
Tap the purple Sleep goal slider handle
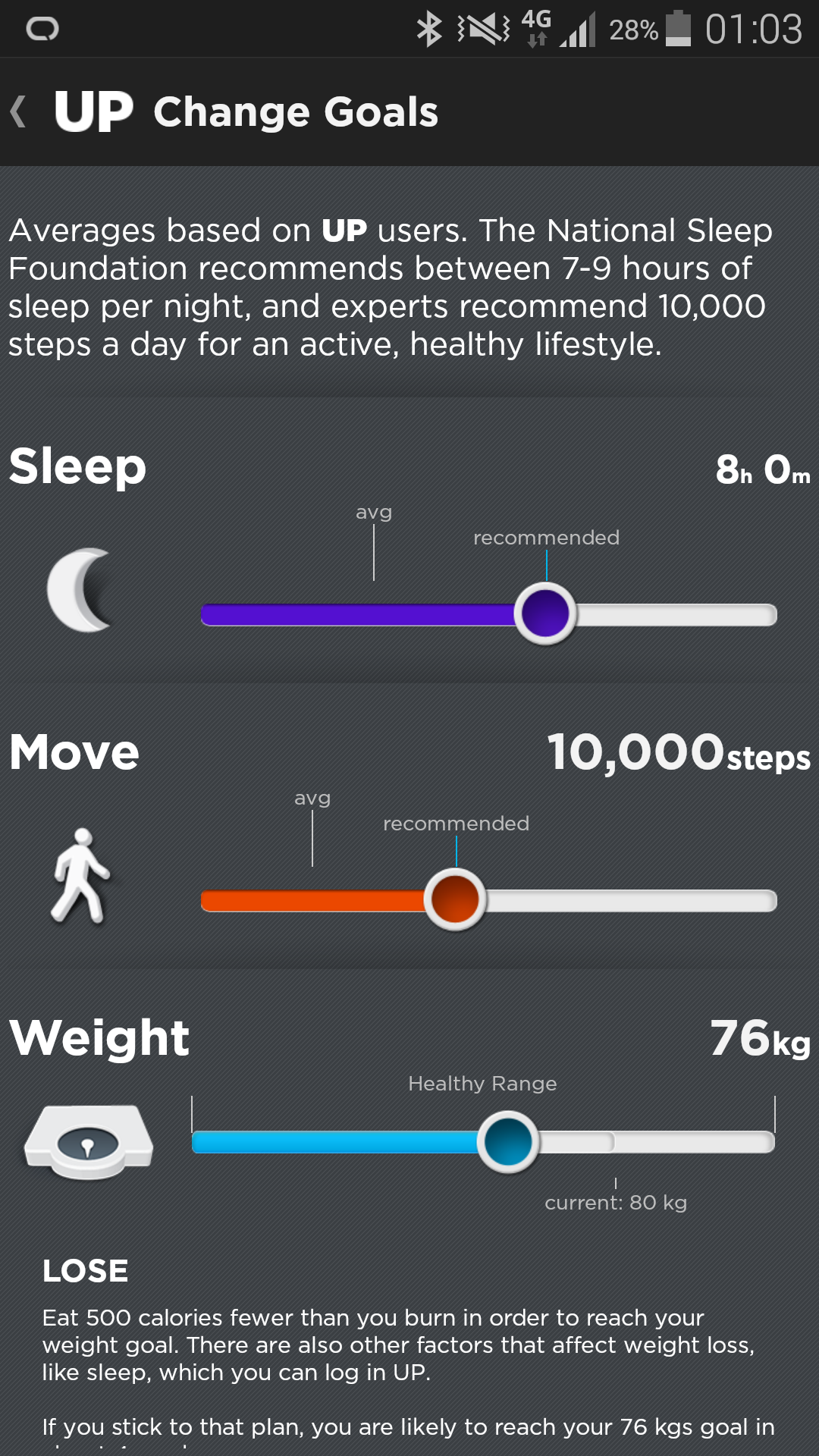pyautogui.click(x=545, y=613)
